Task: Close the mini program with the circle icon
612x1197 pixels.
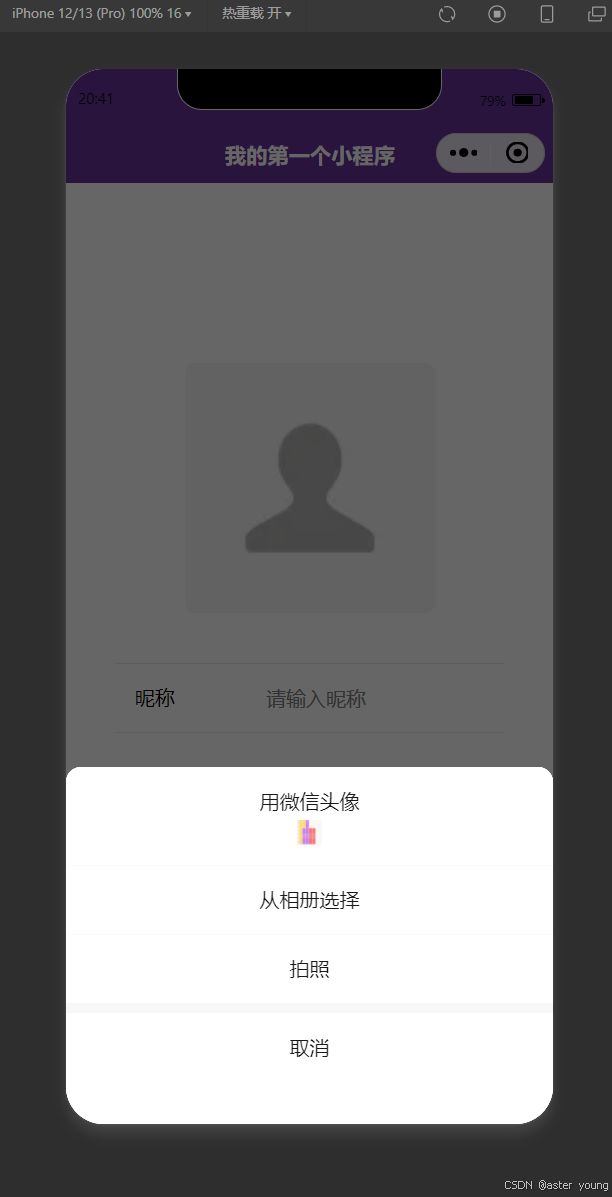Action: coord(517,153)
